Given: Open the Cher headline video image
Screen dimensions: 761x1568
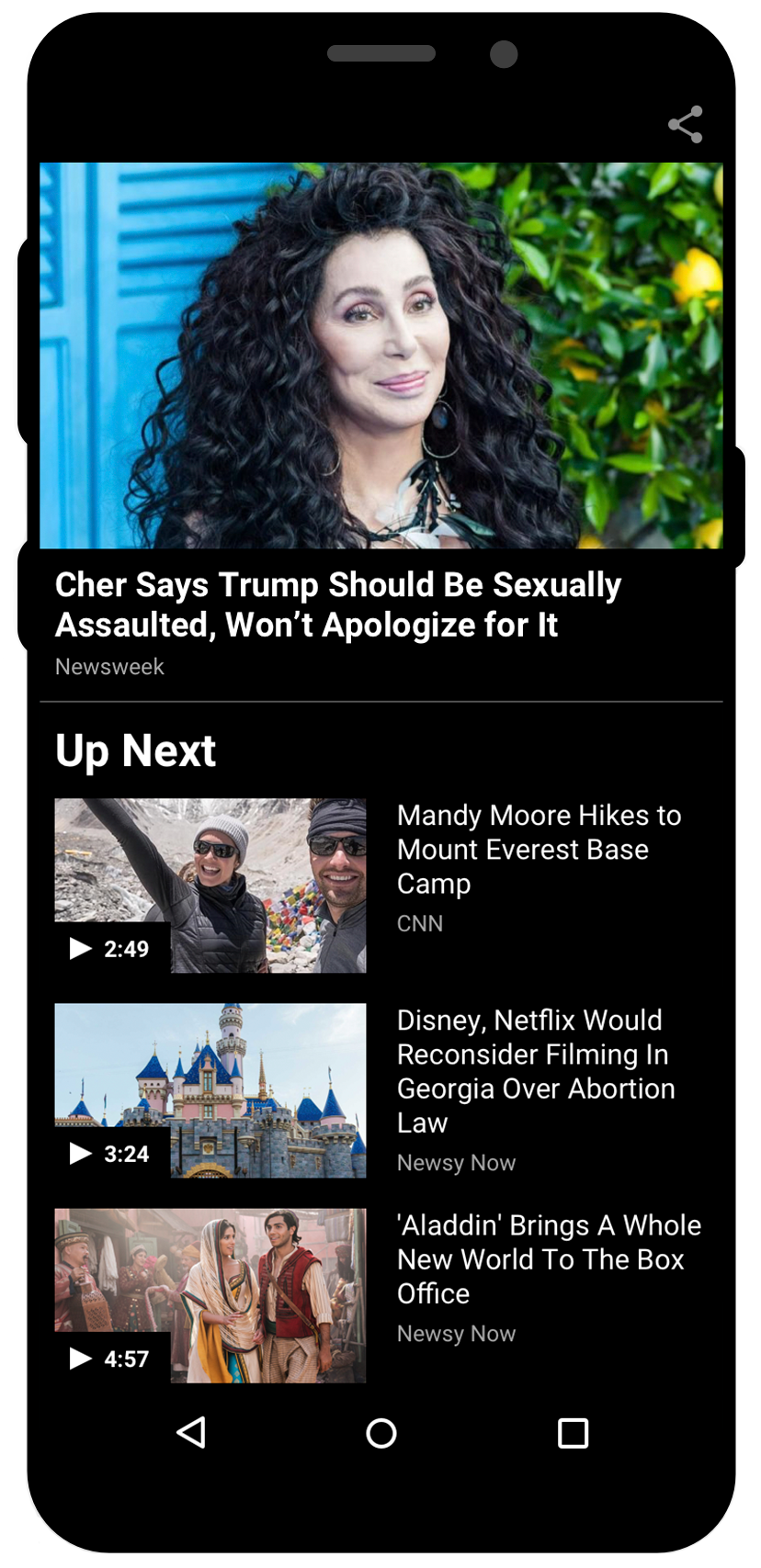Looking at the screenshot, I should coord(380,355).
